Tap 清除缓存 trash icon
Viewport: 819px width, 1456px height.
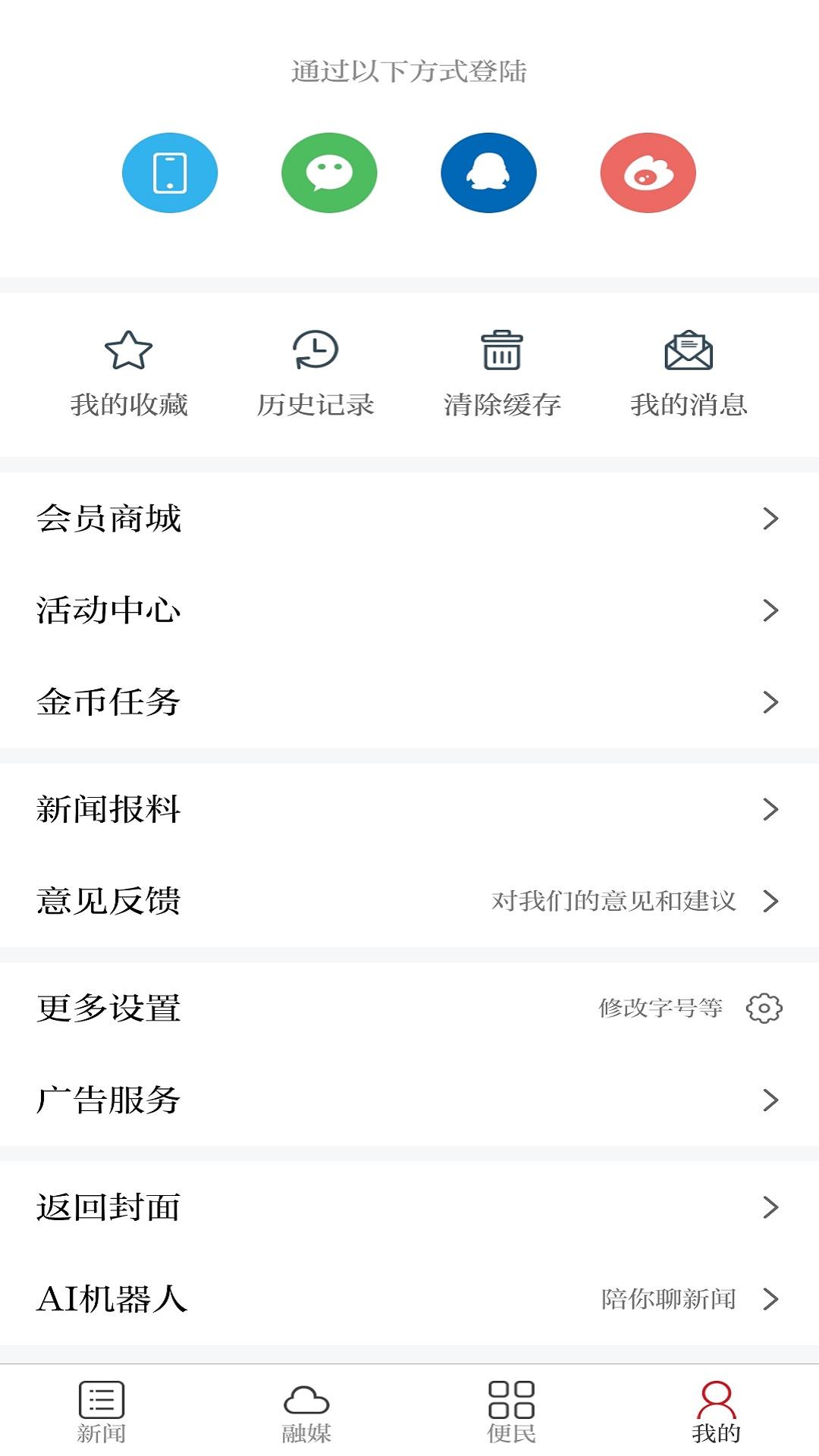(x=503, y=350)
